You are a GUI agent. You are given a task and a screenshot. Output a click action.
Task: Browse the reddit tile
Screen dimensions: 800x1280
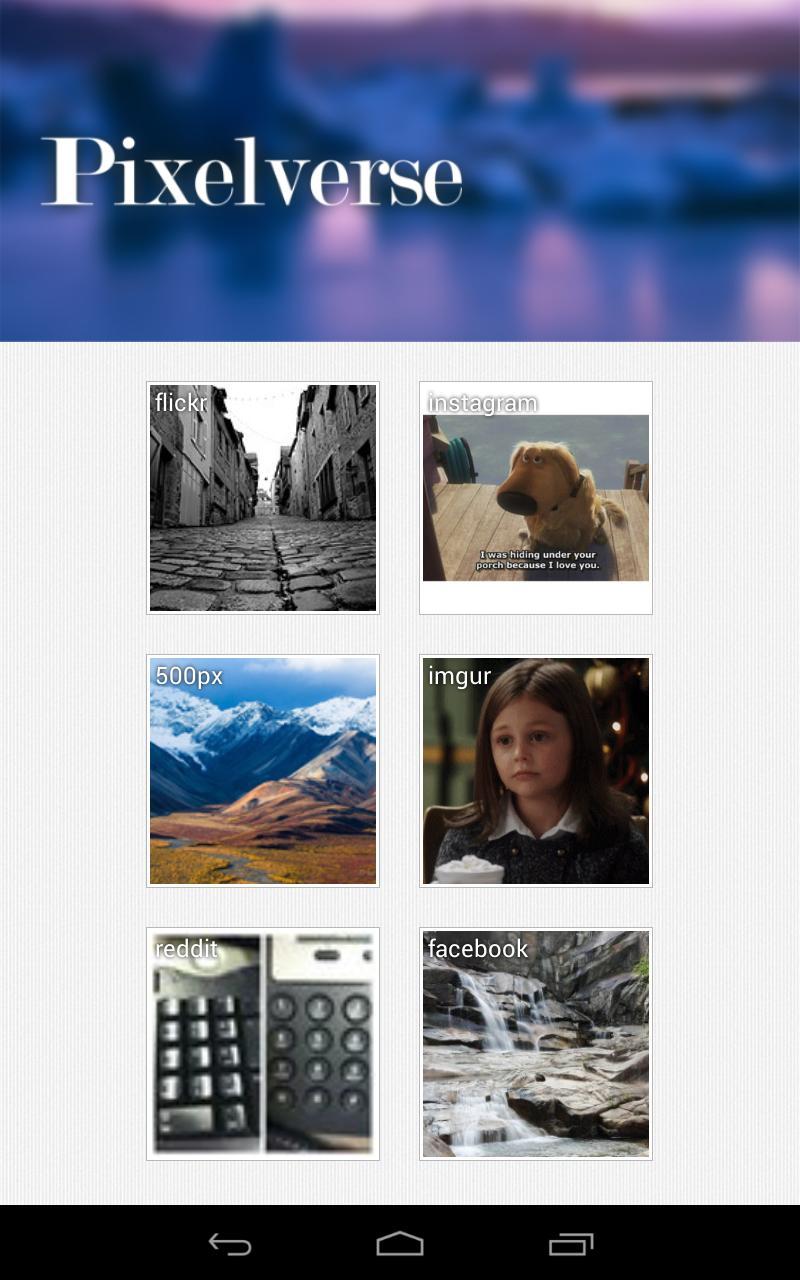[263, 1044]
